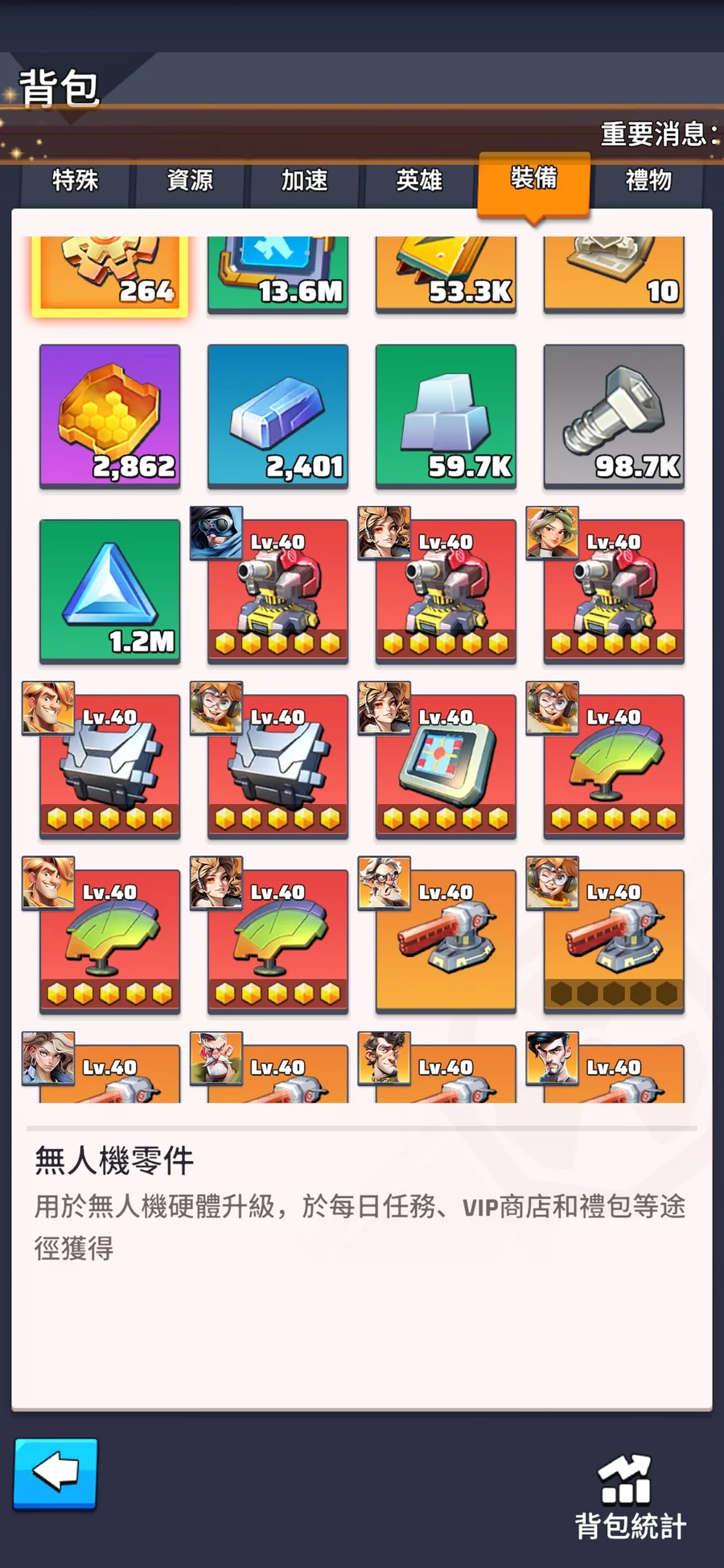Select the white ore item 59.7K
724x1568 pixels.
[446, 417]
